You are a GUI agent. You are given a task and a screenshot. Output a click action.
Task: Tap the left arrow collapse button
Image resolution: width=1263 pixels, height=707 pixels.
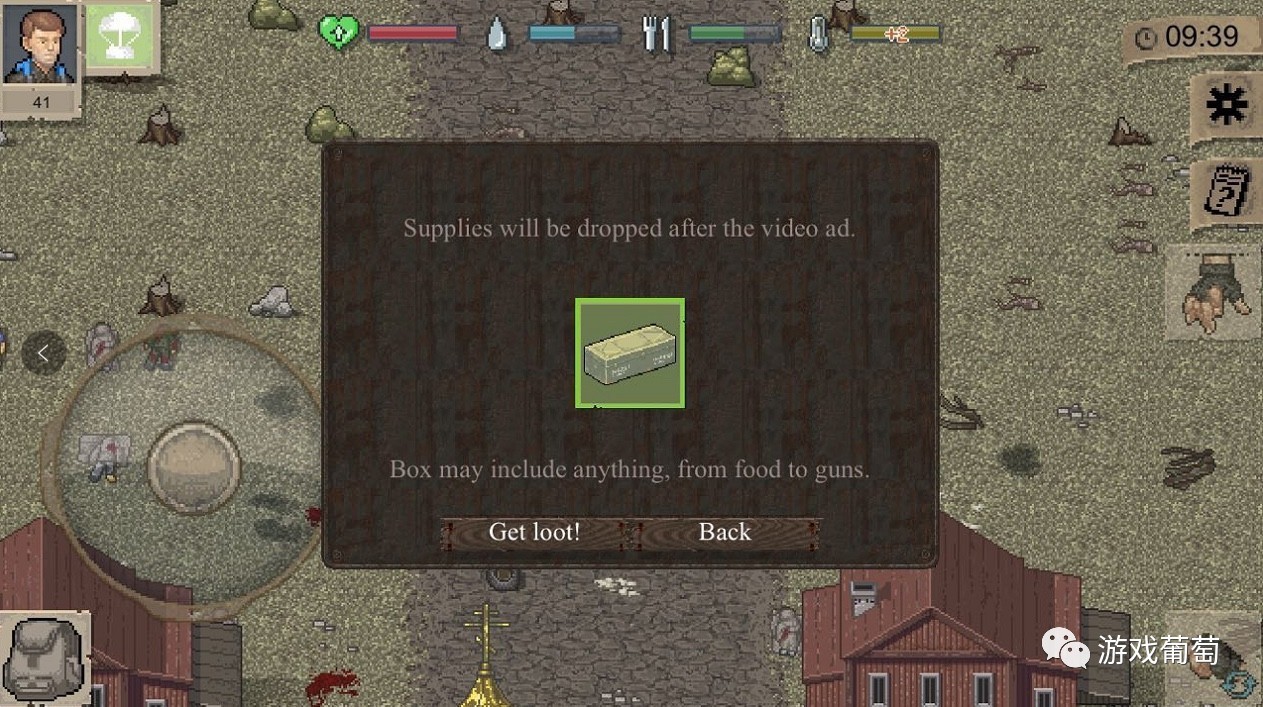43,353
